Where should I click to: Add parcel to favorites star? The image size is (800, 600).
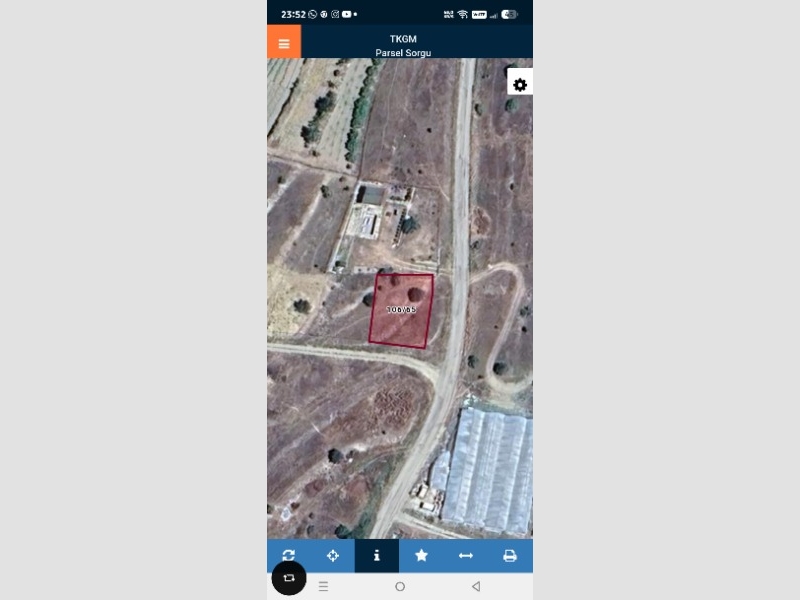[421, 556]
